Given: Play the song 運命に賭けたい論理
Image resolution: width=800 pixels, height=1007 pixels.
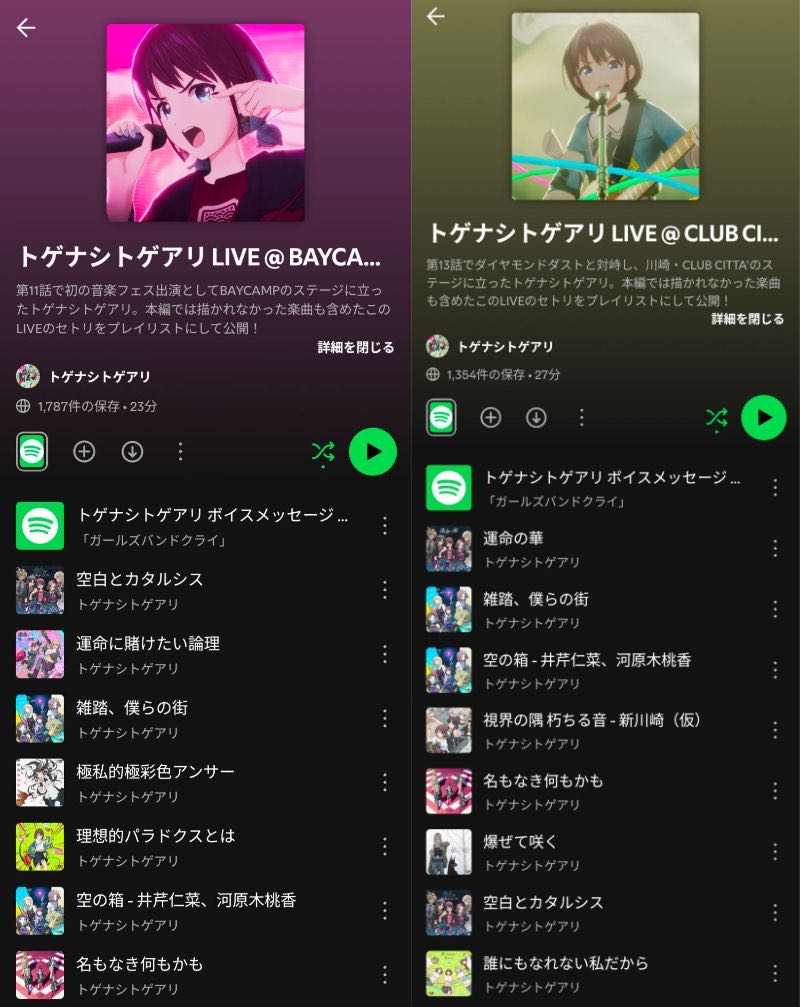Looking at the screenshot, I should (148, 644).
